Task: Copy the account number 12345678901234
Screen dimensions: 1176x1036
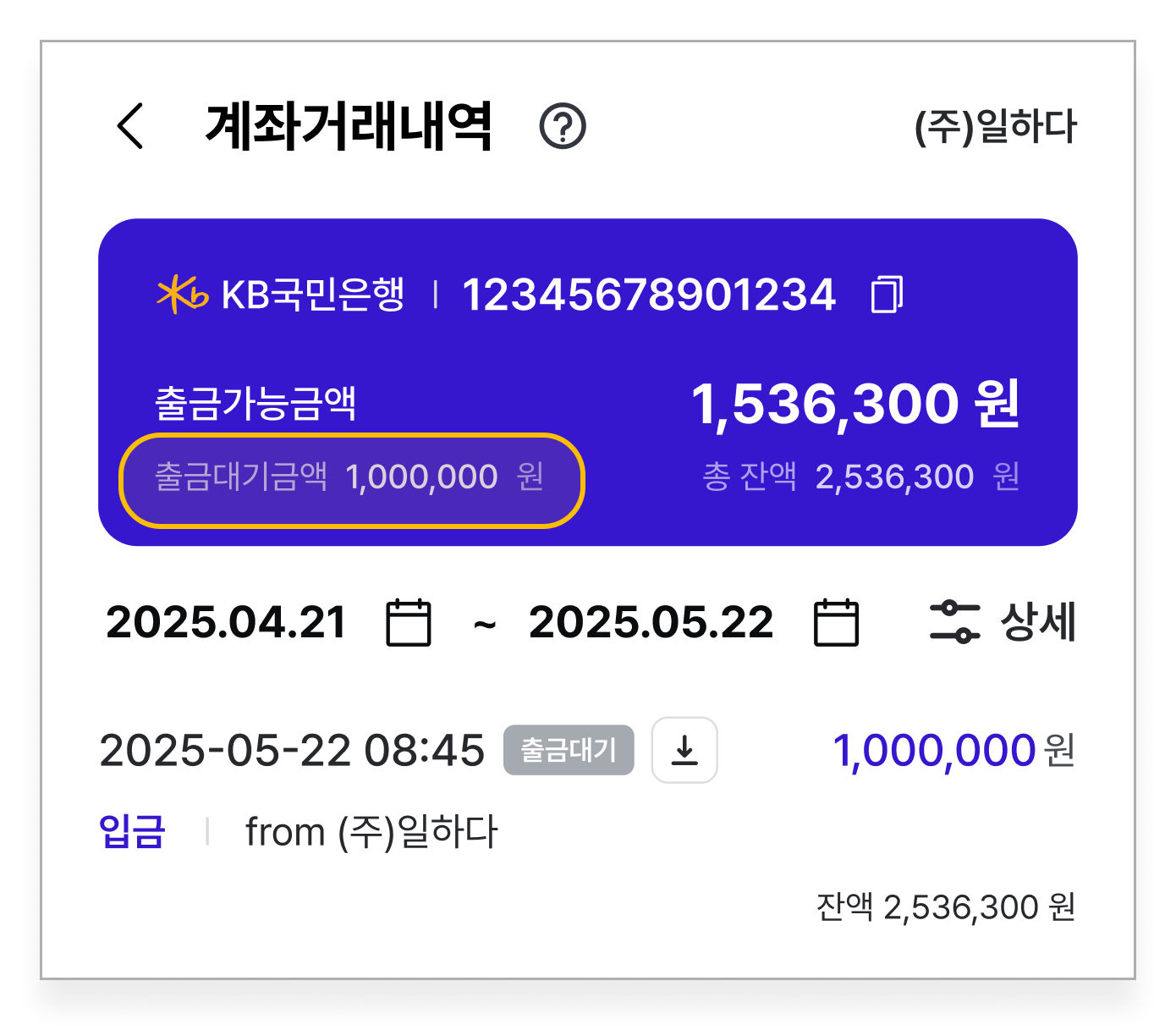Action: pos(887,295)
